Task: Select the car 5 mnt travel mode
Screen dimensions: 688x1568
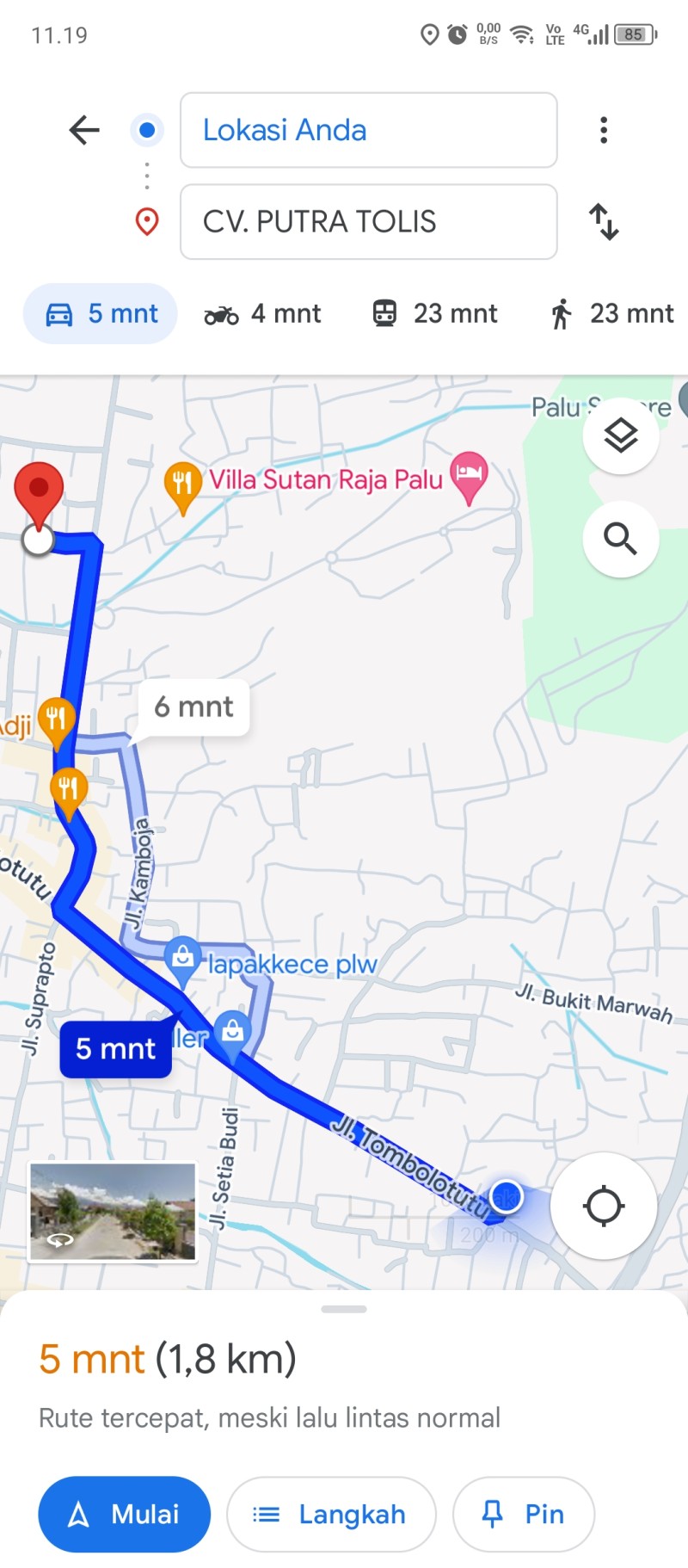Action: [x=101, y=313]
